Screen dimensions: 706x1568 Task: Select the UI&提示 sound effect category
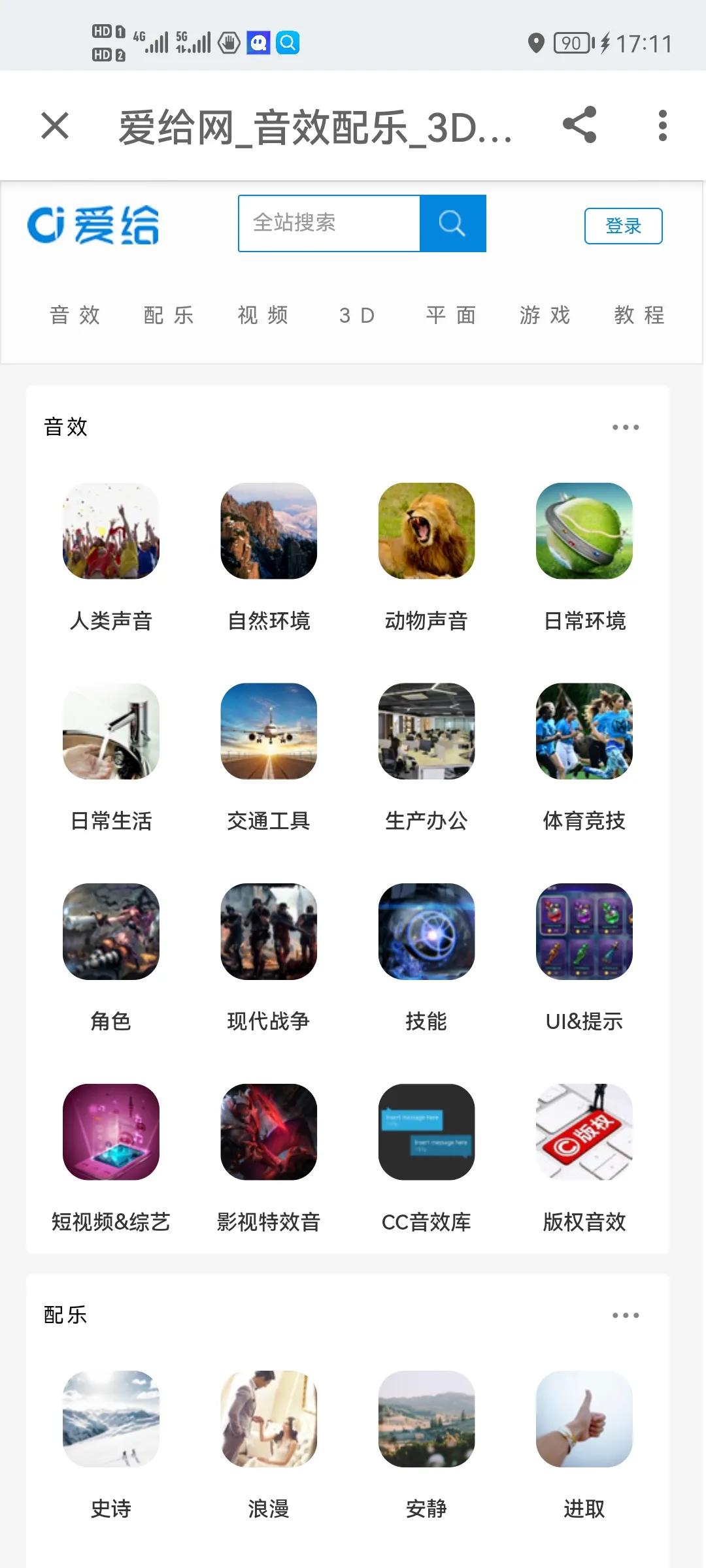pyautogui.click(x=584, y=932)
